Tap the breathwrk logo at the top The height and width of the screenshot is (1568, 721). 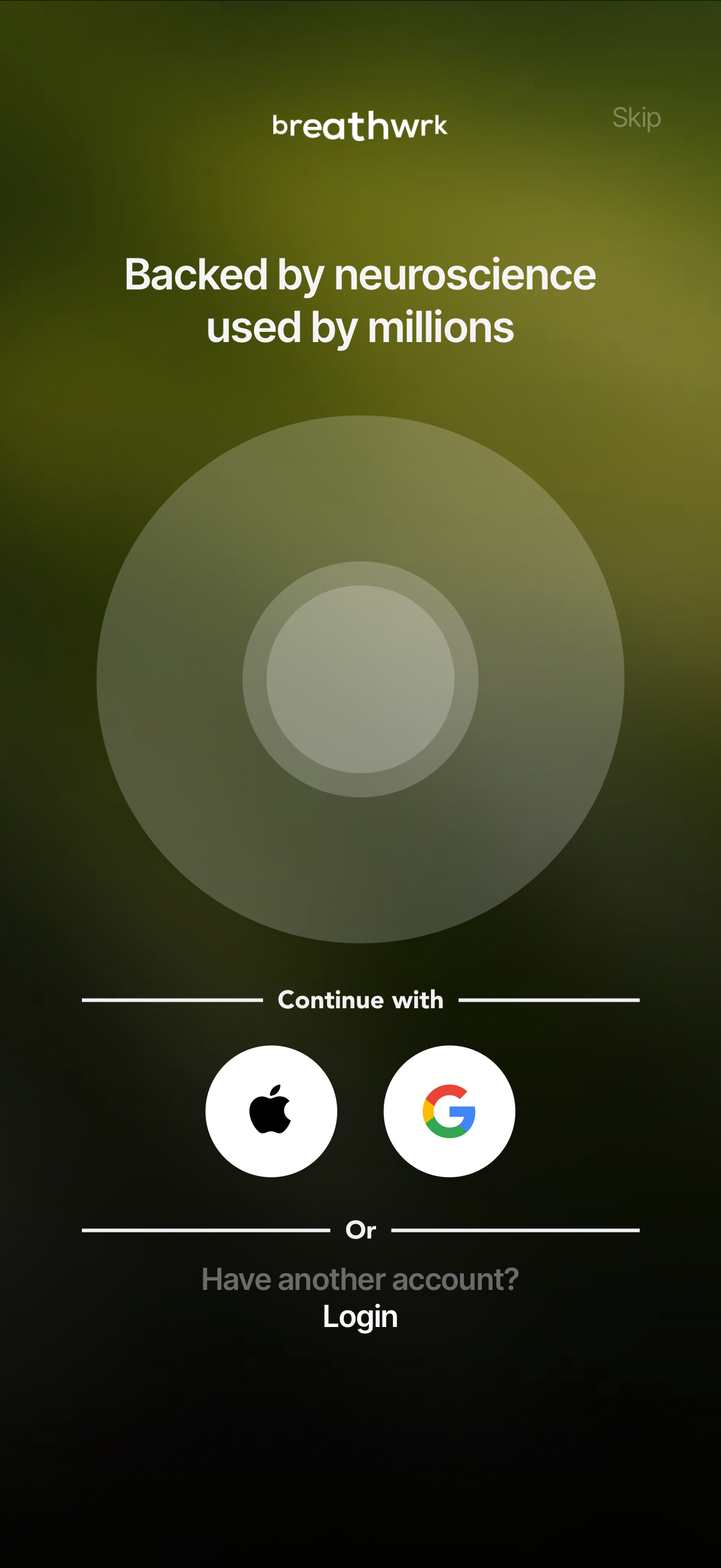(360, 126)
